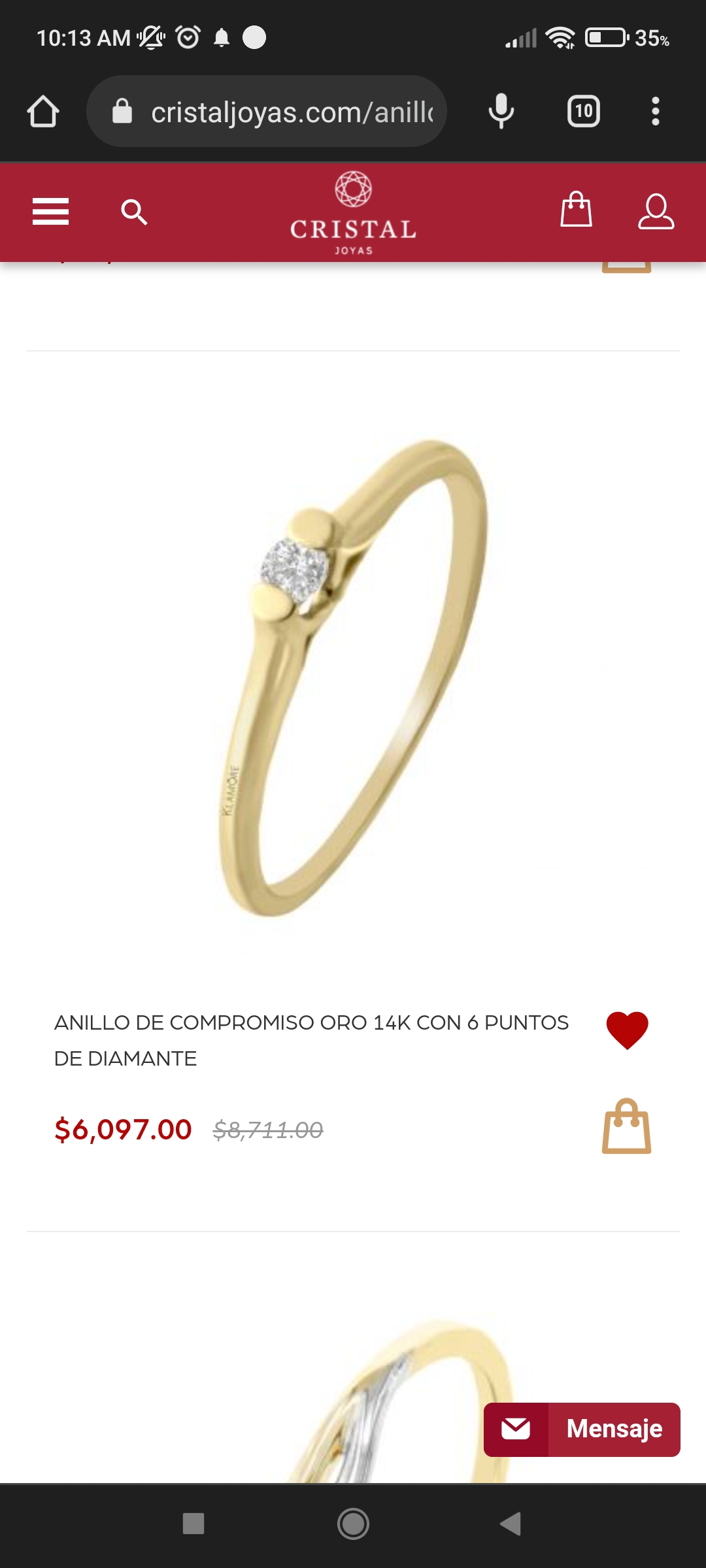Open the browser tab switcher showing 10
This screenshot has height=1568, width=706.
584,111
